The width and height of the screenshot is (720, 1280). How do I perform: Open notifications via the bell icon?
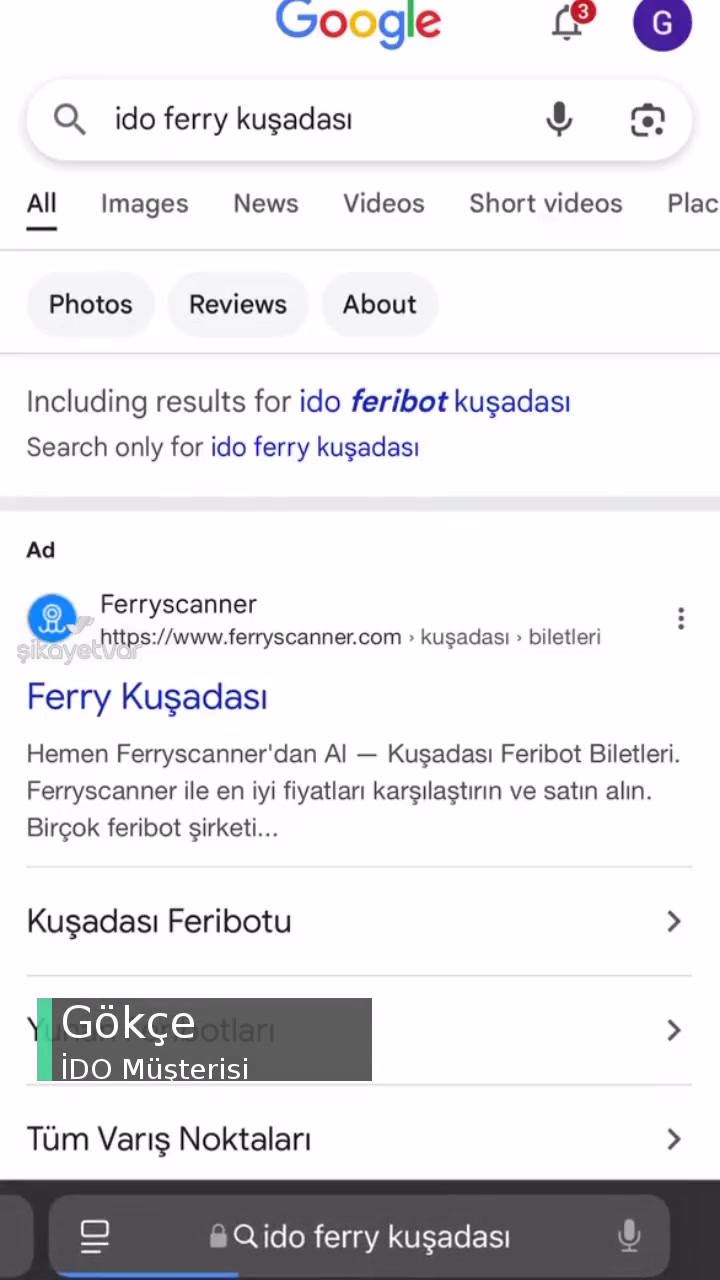pyautogui.click(x=567, y=24)
